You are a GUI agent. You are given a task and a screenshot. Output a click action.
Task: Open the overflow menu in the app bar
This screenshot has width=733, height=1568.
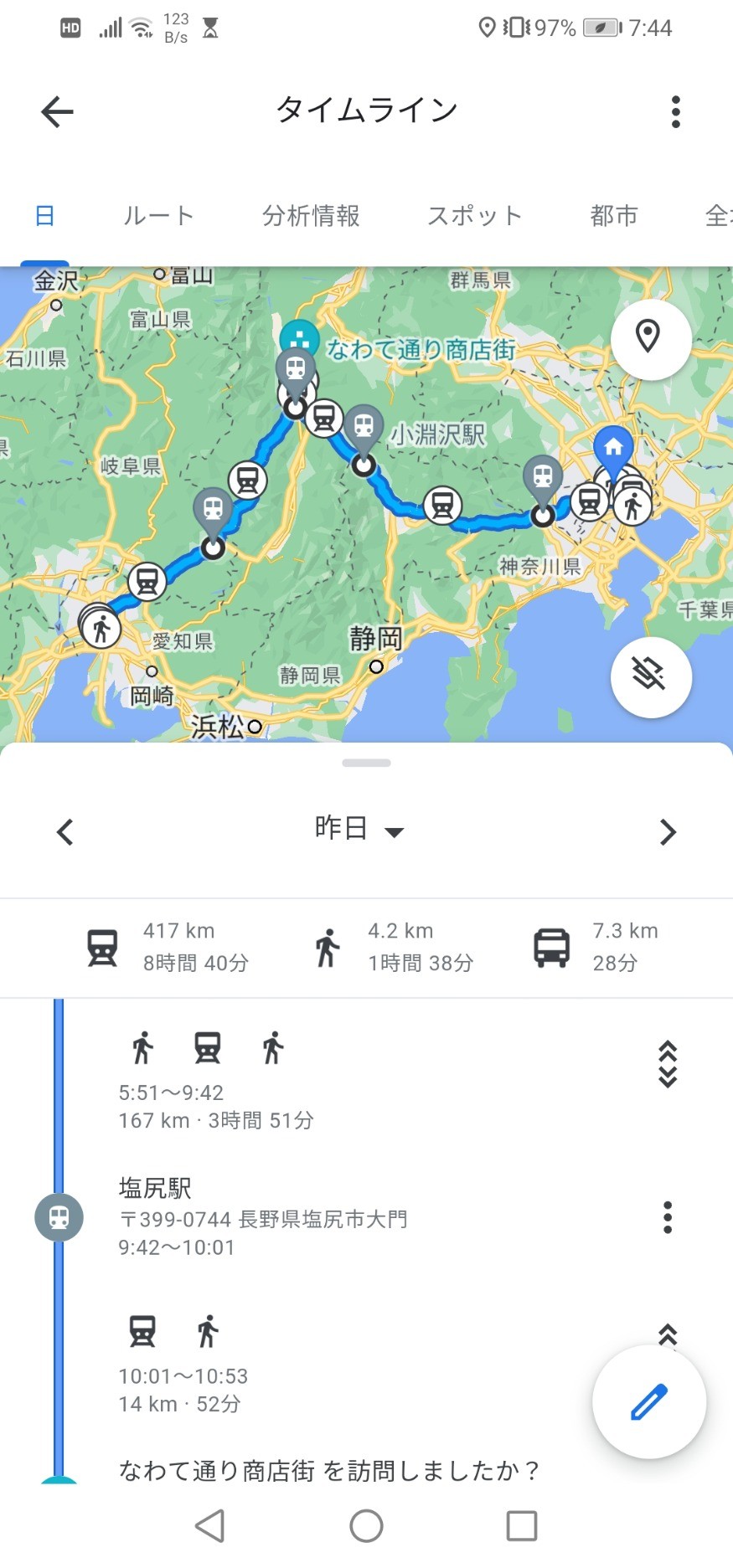point(675,111)
